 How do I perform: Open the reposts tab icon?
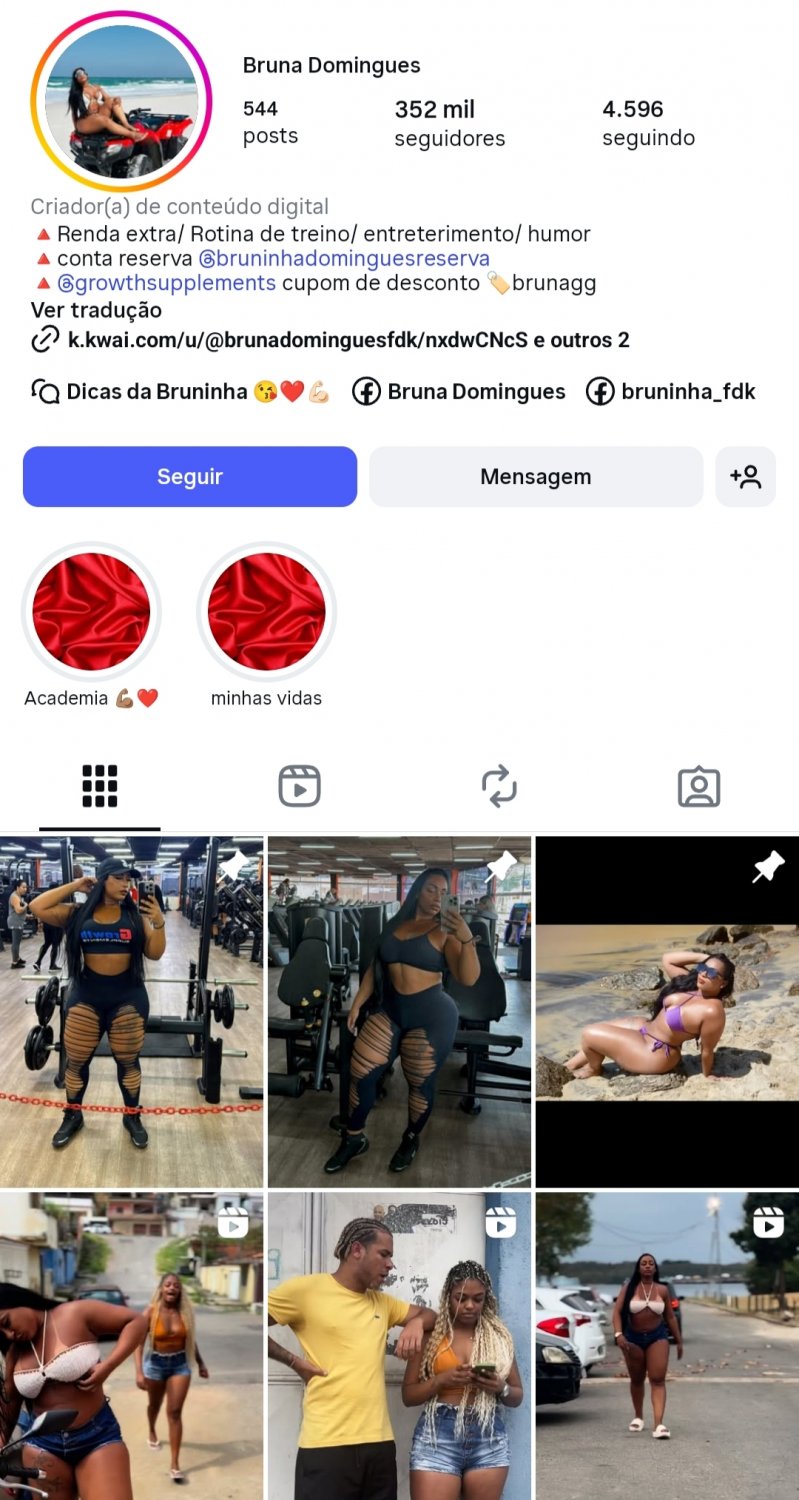pyautogui.click(x=499, y=786)
